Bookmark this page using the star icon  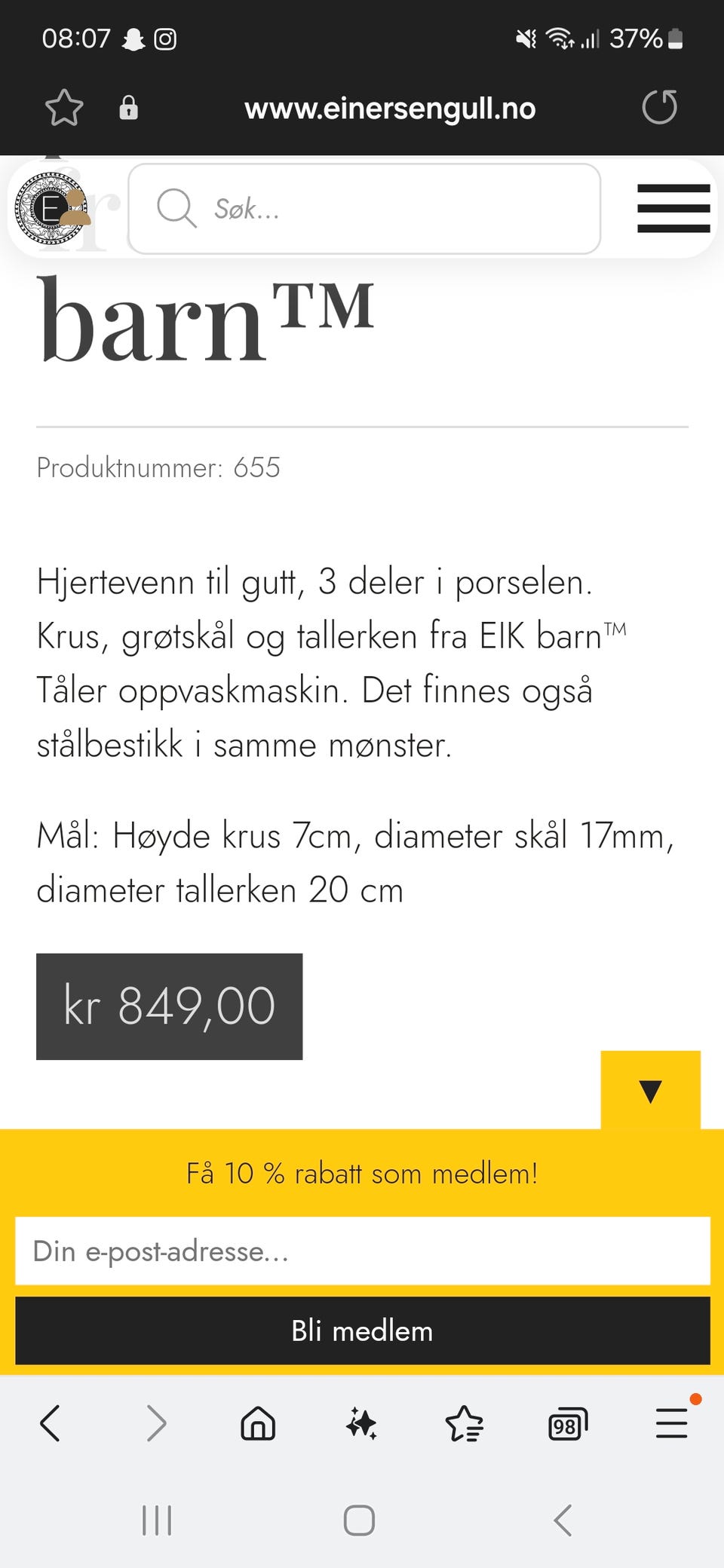(x=64, y=108)
